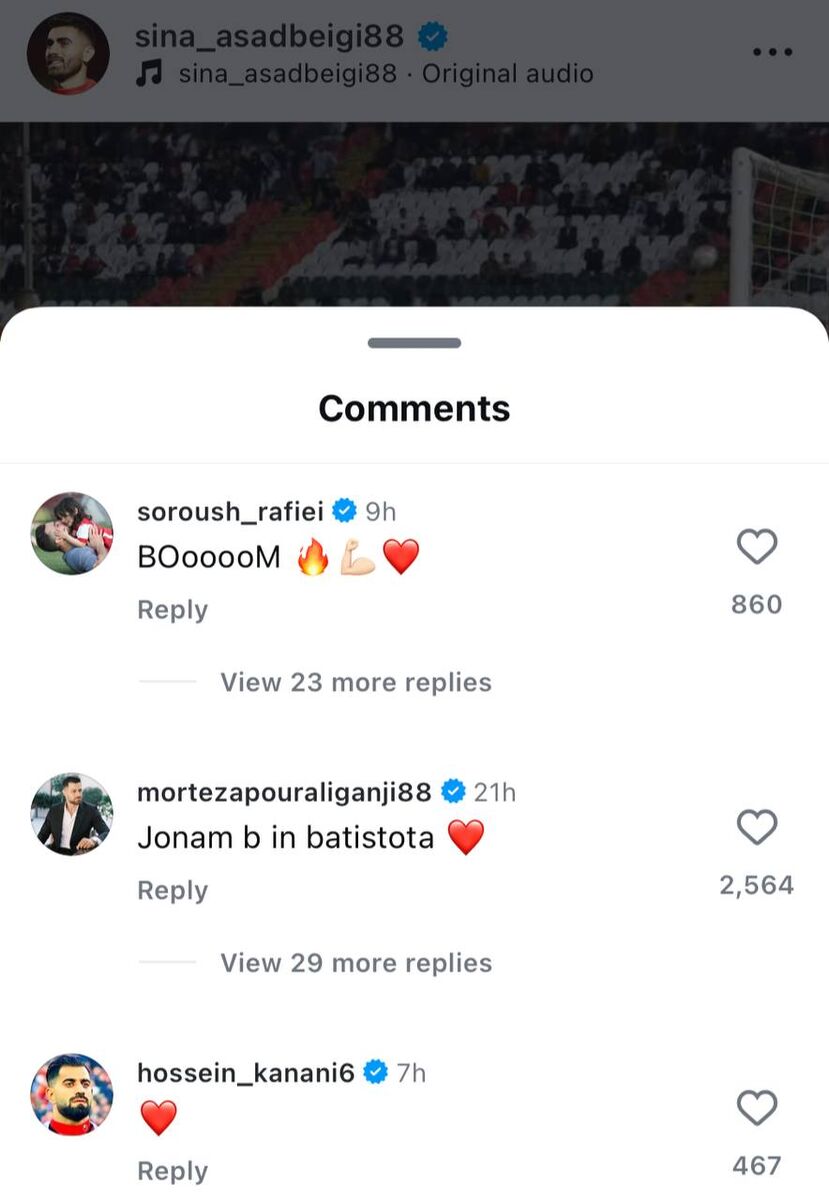The height and width of the screenshot is (1200, 829).
Task: Like mortezapouraliganji88's batistota comment
Action: (x=757, y=828)
